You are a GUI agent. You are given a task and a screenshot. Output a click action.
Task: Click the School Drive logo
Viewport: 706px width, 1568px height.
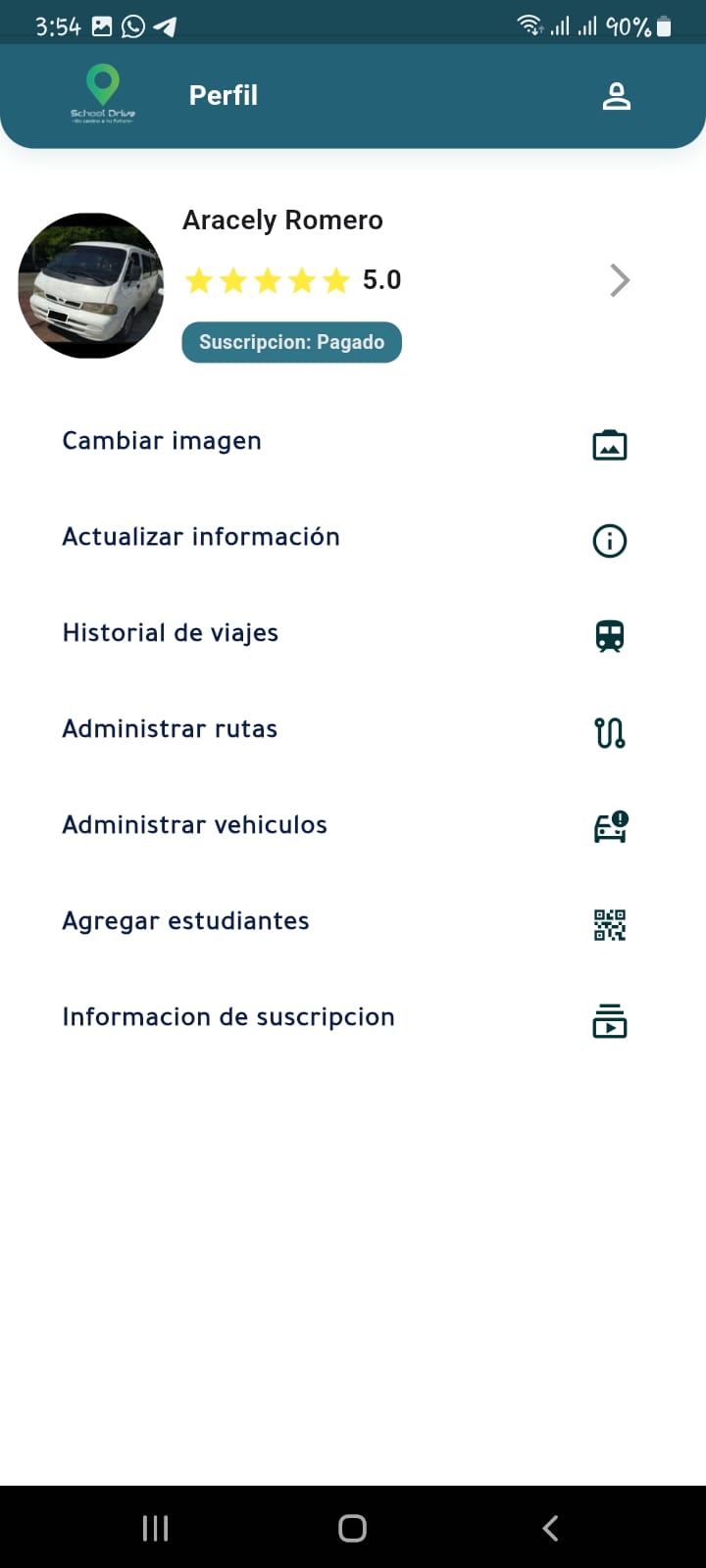(102, 95)
